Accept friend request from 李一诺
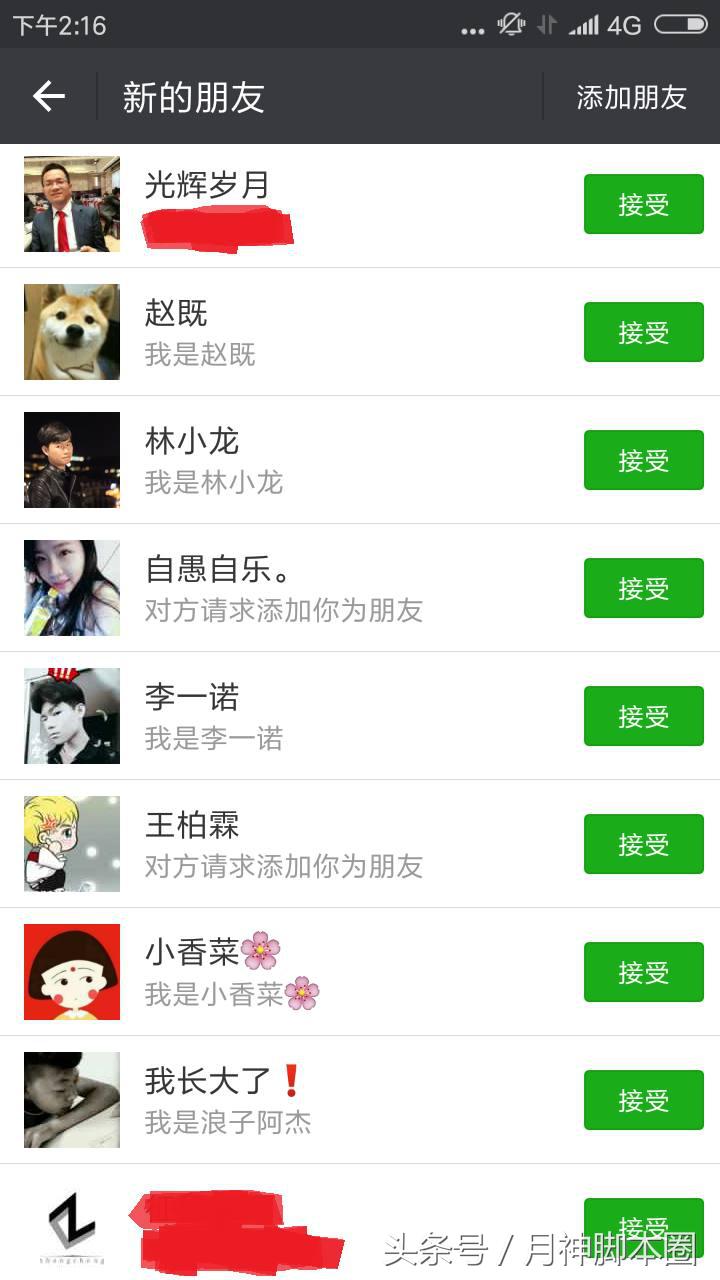The width and height of the screenshot is (720, 1280). 643,717
